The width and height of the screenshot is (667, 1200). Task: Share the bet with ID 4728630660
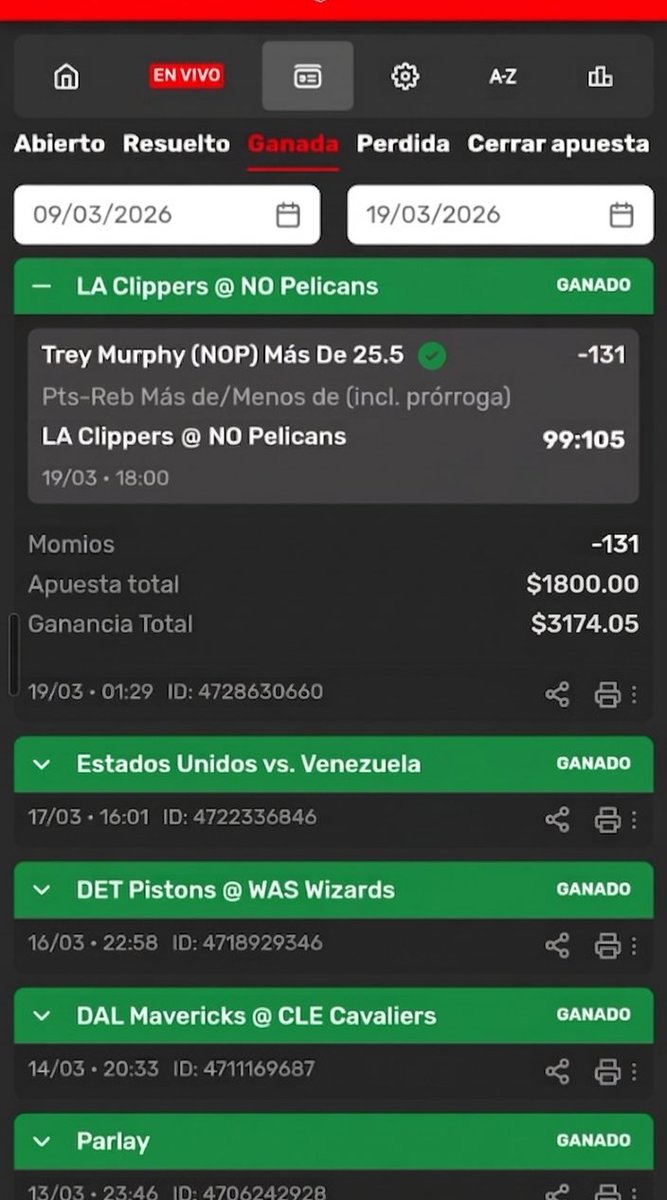pyautogui.click(x=557, y=694)
